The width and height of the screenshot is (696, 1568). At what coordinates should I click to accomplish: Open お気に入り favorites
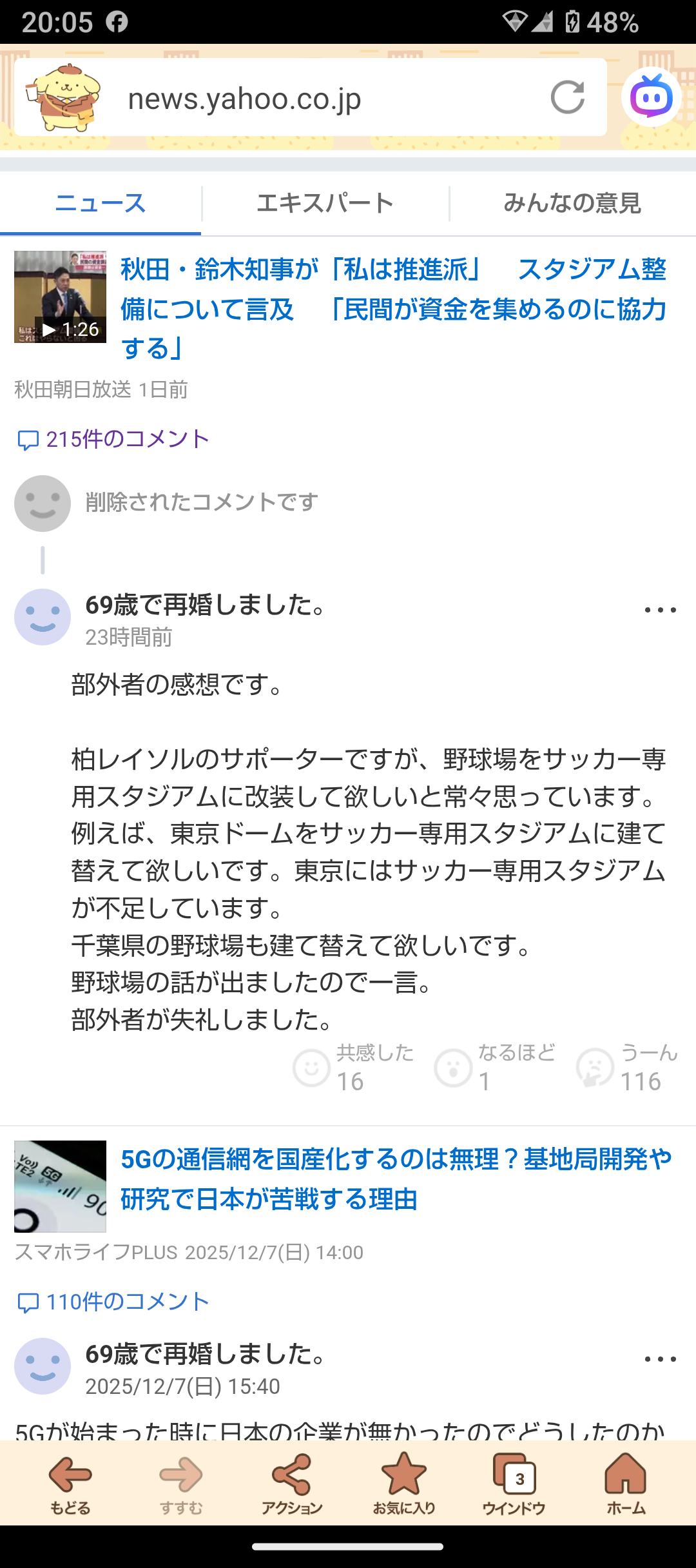click(404, 1483)
